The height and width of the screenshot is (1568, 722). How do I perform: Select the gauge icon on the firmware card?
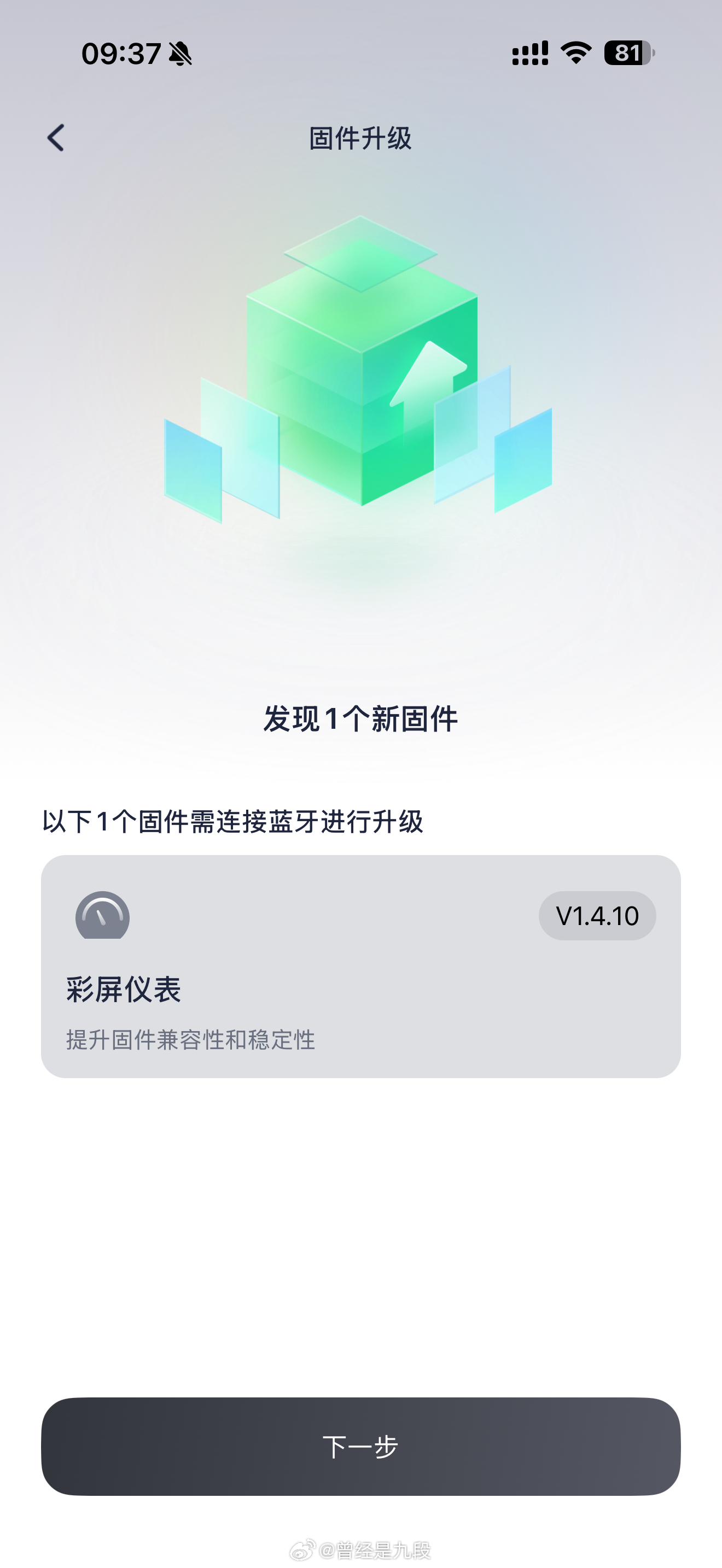103,915
